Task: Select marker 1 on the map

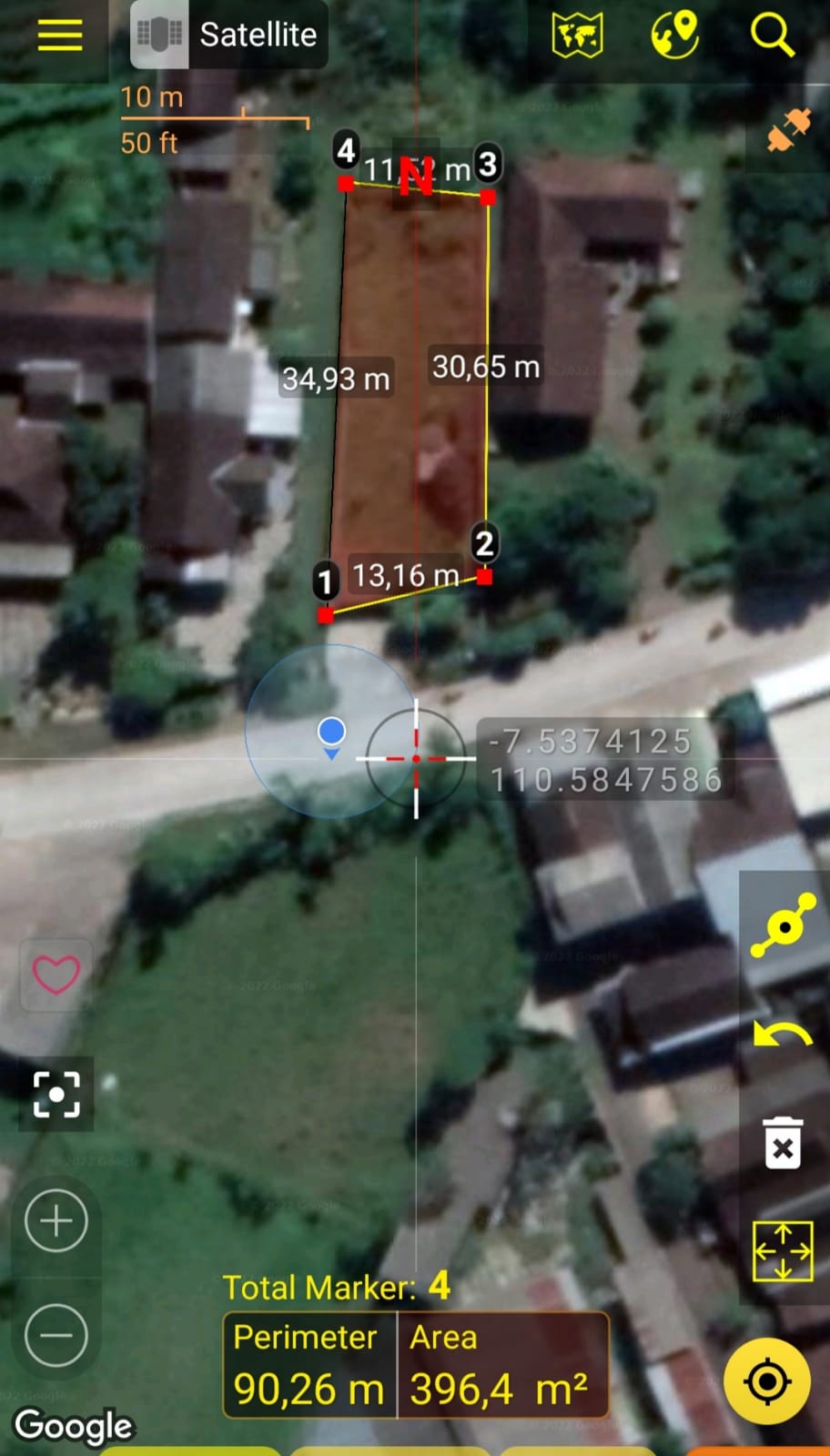Action: point(325,615)
